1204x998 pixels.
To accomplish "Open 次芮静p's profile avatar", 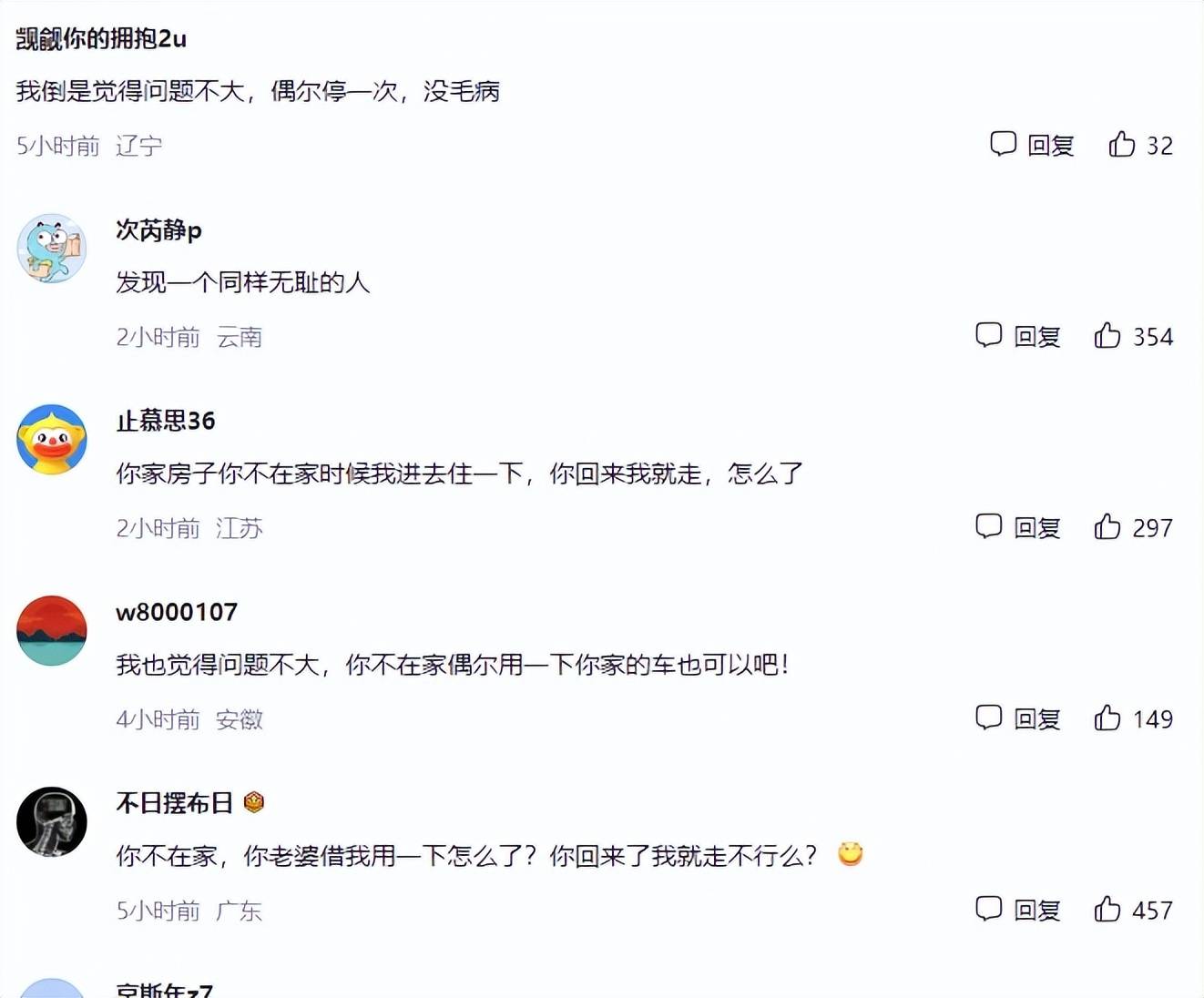I will [x=52, y=249].
